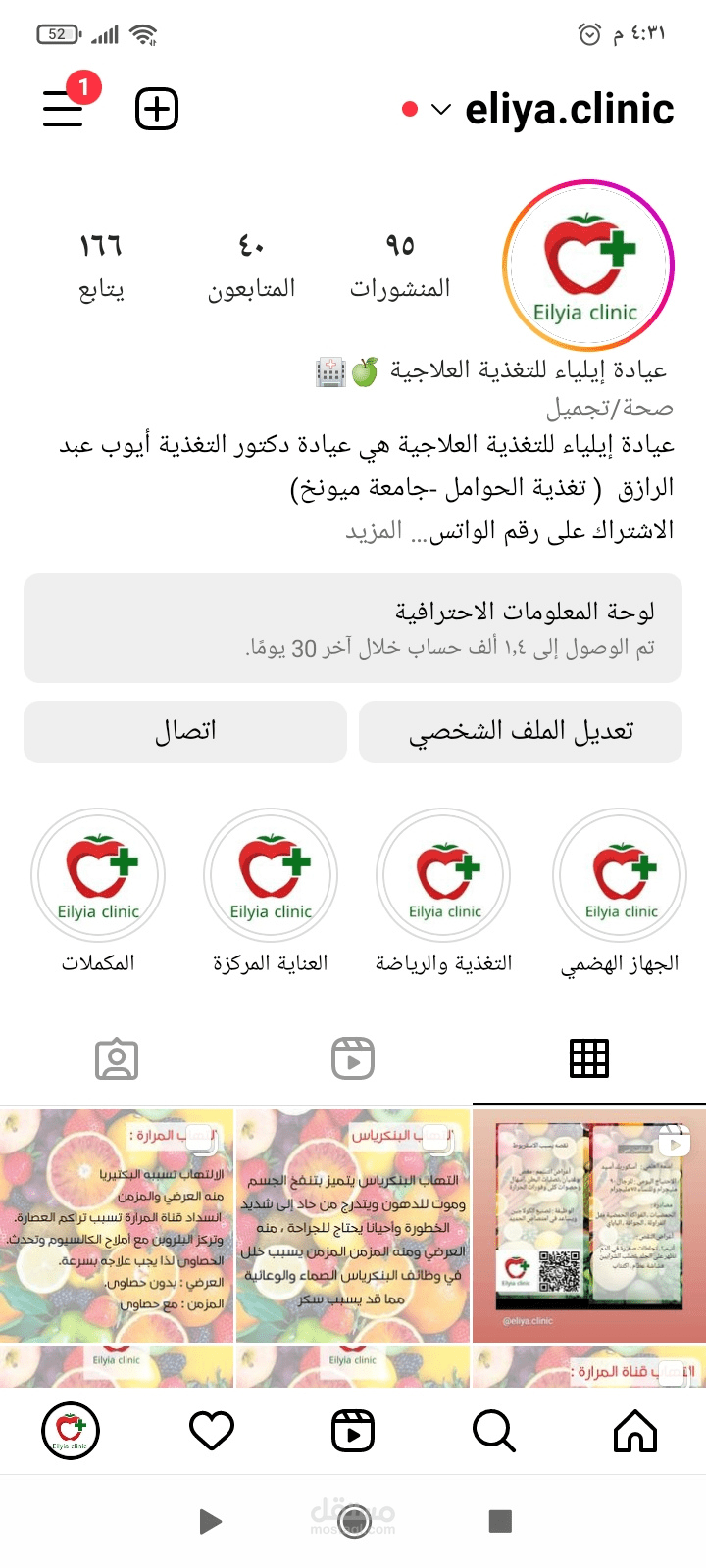Viewport: 706px width, 1568px height.
Task: Open the Eilyia clinic profile picture story
Action: [x=588, y=266]
